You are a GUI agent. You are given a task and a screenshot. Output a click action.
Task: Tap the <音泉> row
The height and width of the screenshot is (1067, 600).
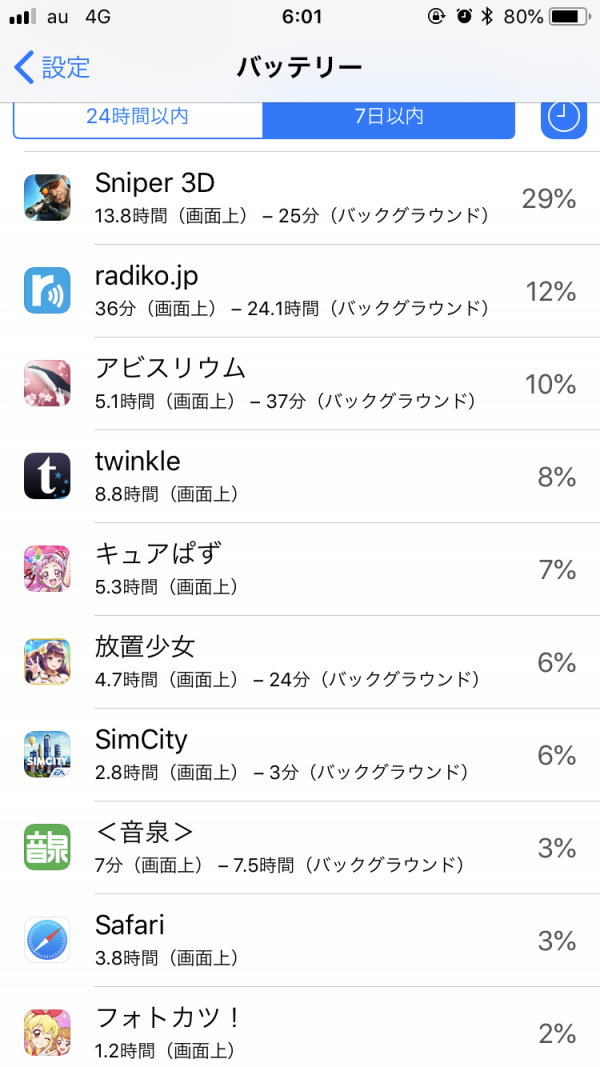point(300,848)
